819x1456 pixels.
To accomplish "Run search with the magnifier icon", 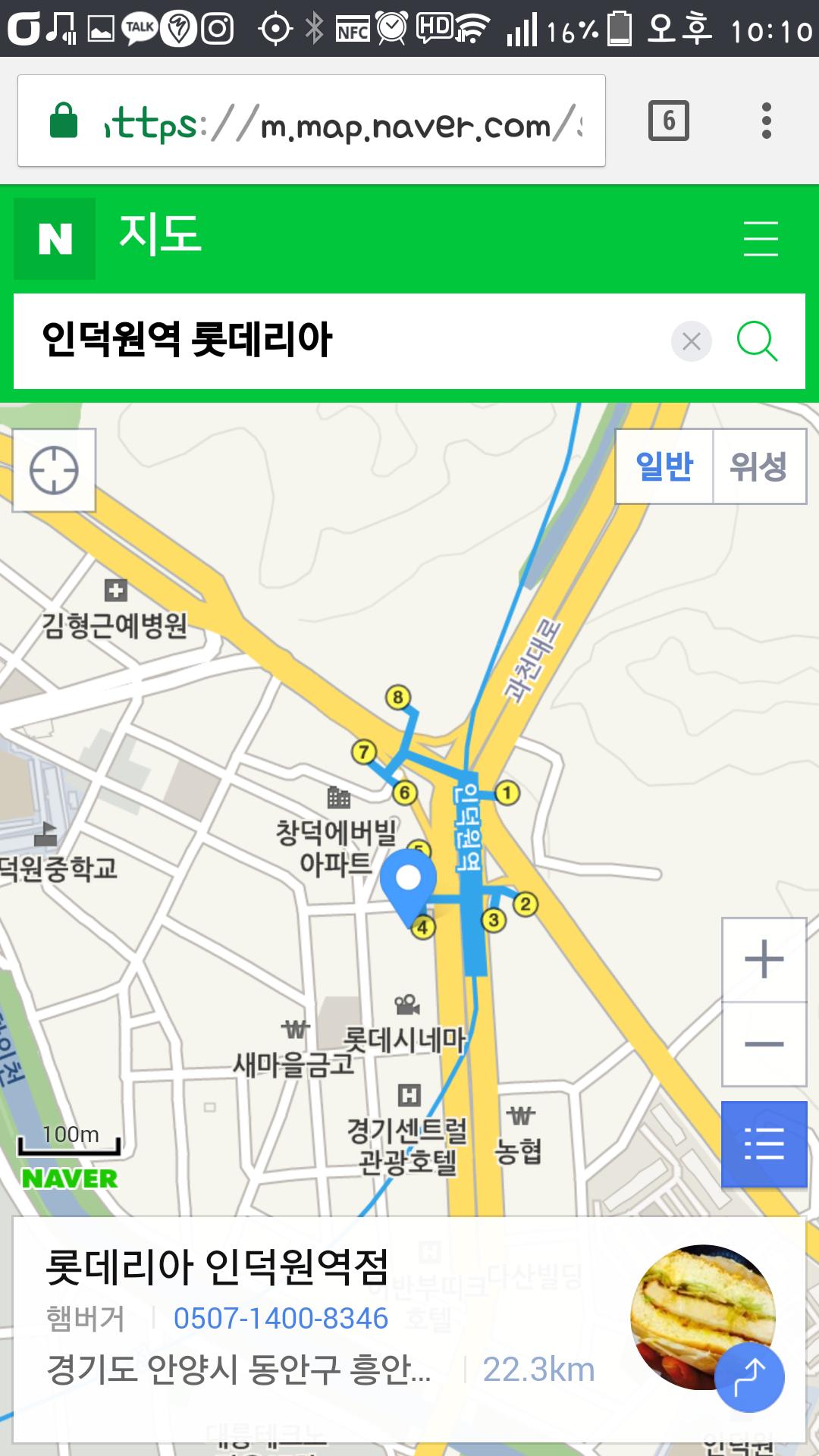I will click(757, 341).
